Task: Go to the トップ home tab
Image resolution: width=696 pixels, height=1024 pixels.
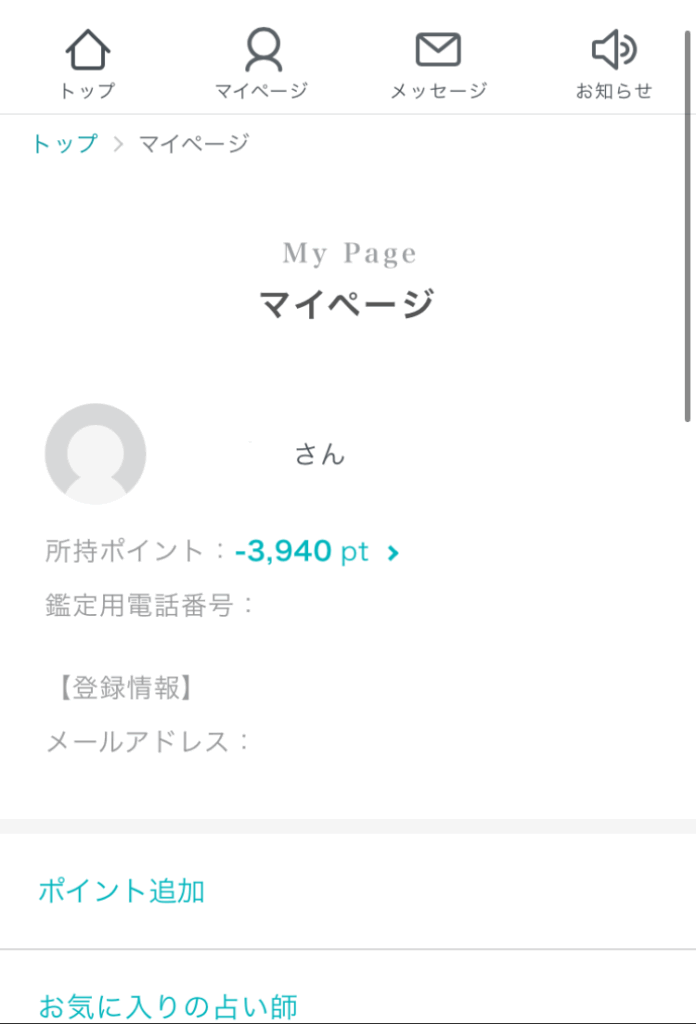Action: pyautogui.click(x=87, y=63)
